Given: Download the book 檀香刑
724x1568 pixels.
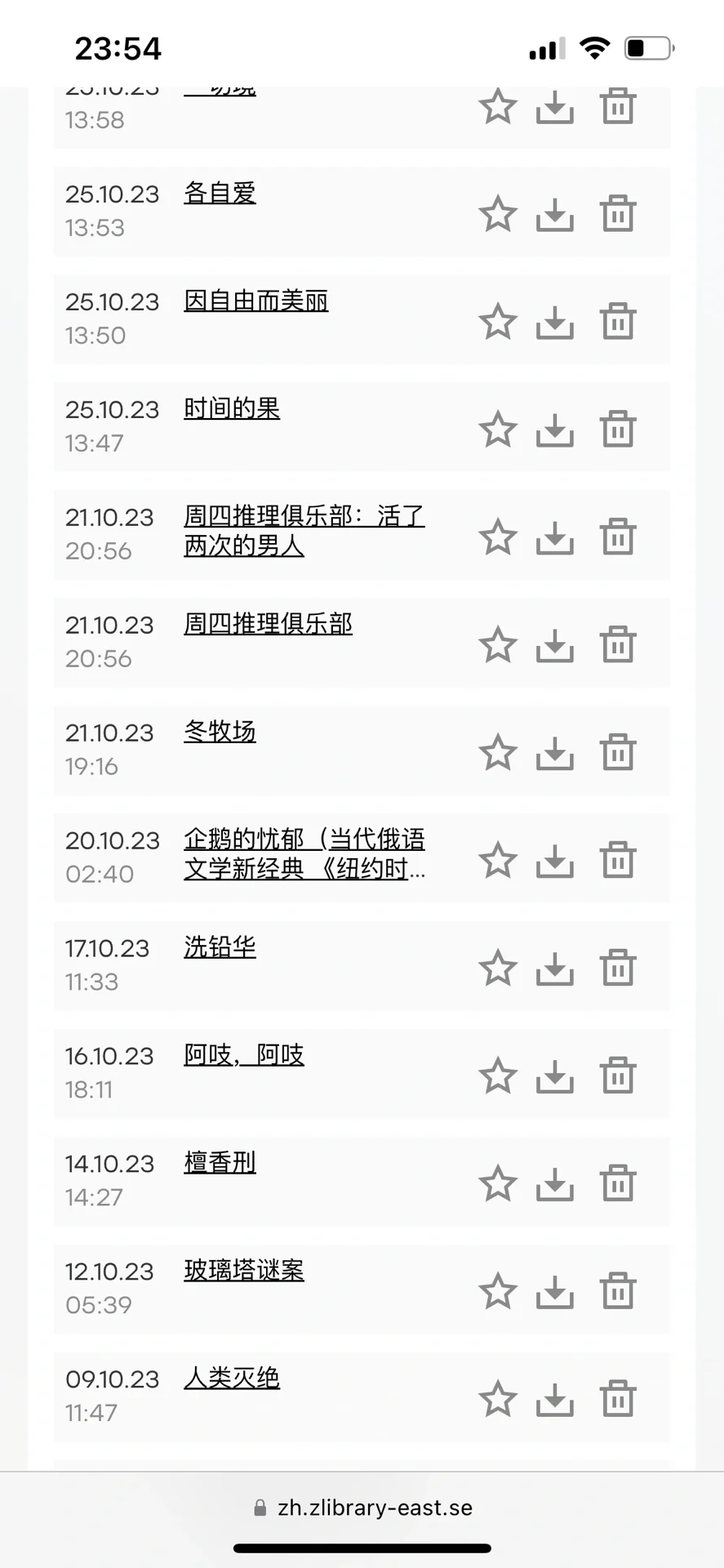Looking at the screenshot, I should (x=555, y=1184).
